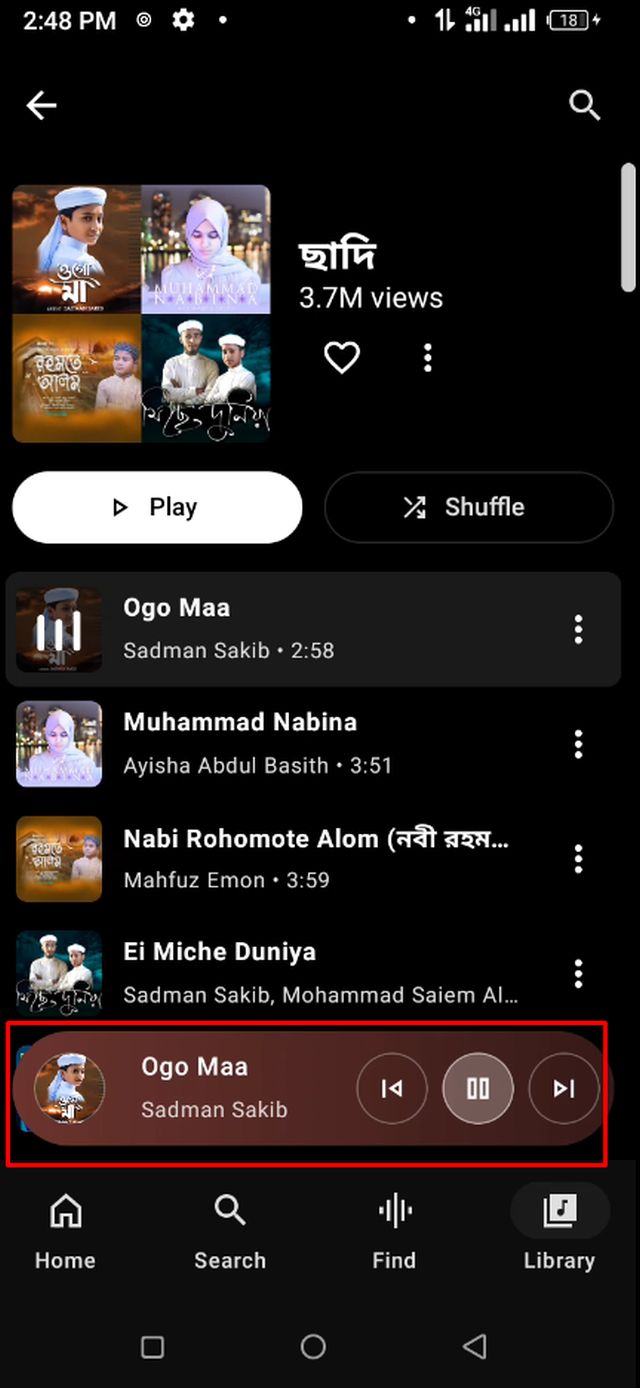Open more options for Ogo Maa track
640x1388 pixels.
[578, 629]
